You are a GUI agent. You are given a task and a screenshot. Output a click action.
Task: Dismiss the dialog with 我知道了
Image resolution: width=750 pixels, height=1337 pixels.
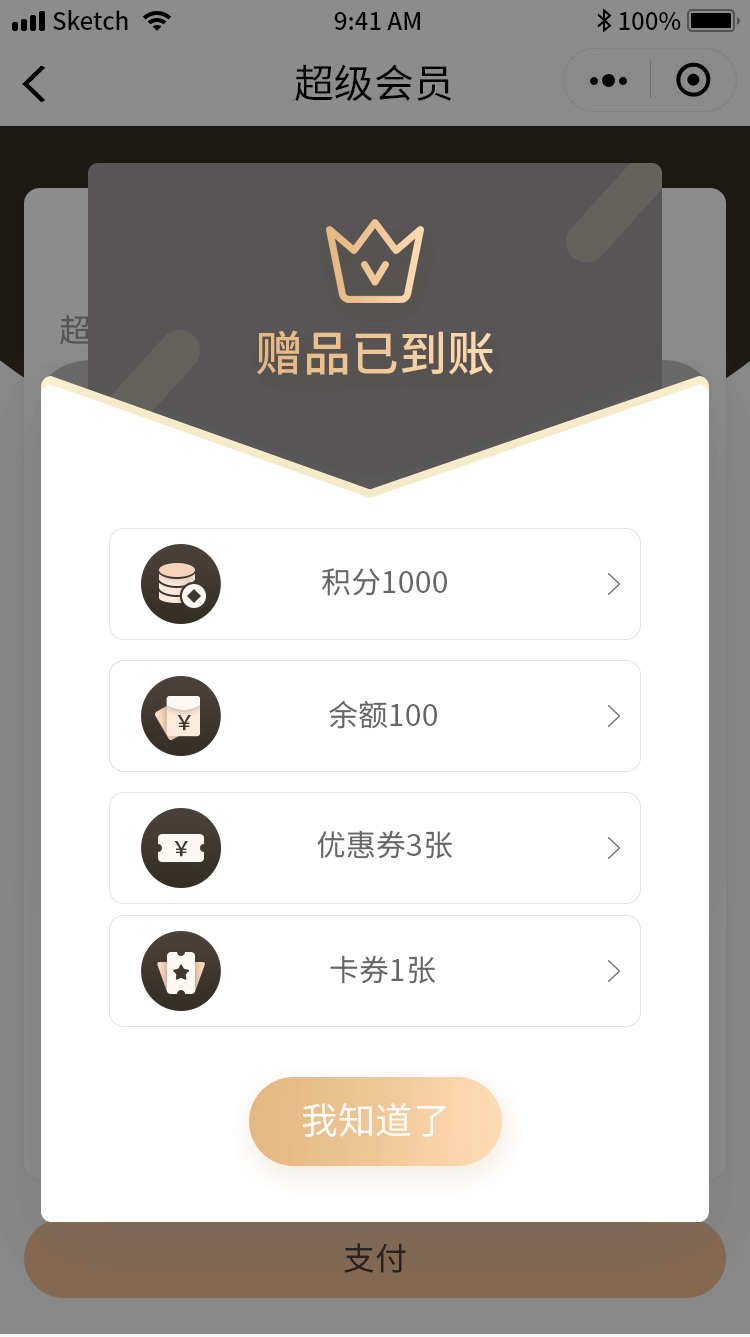click(x=375, y=1121)
